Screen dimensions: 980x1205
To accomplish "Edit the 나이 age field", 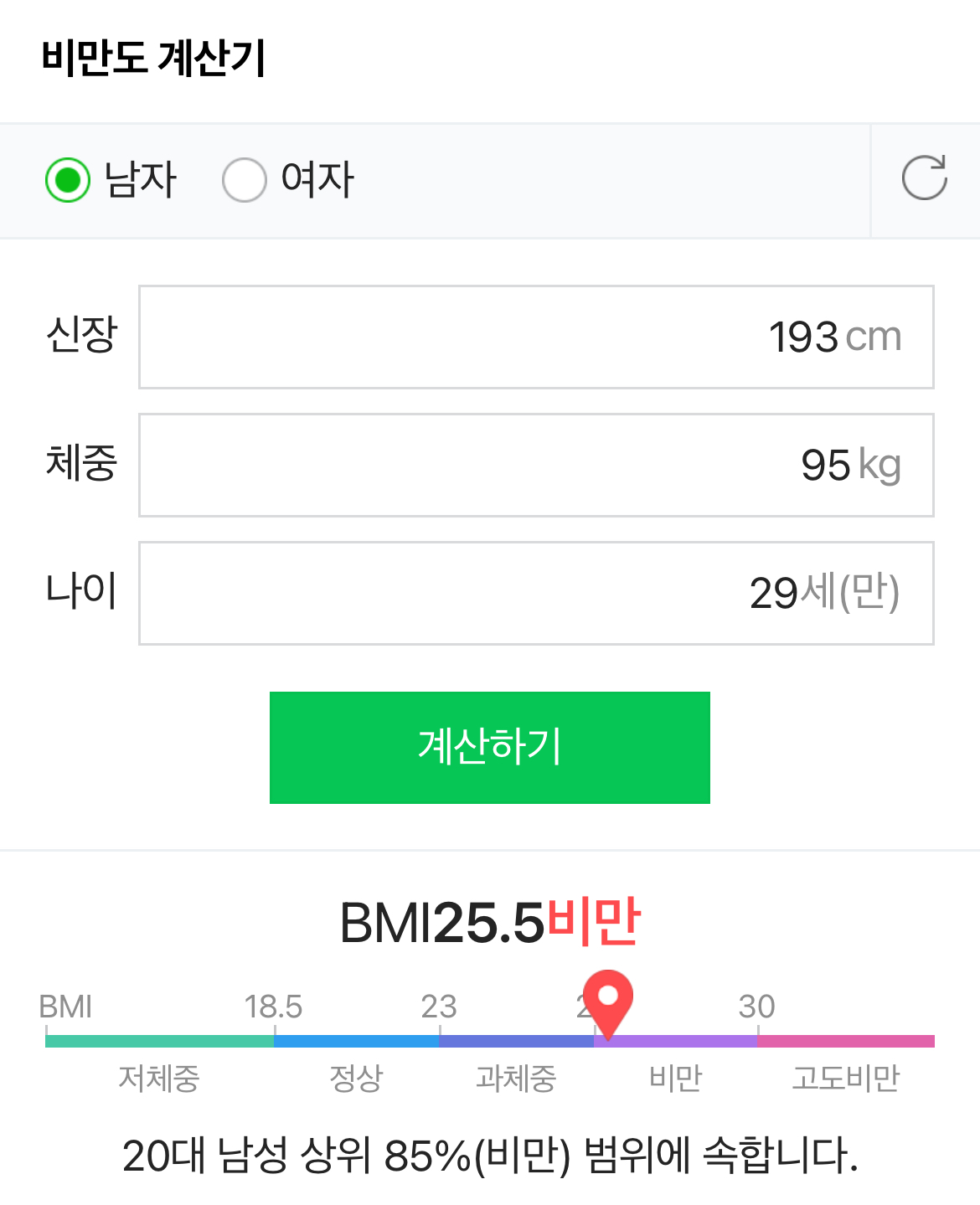I will [536, 593].
